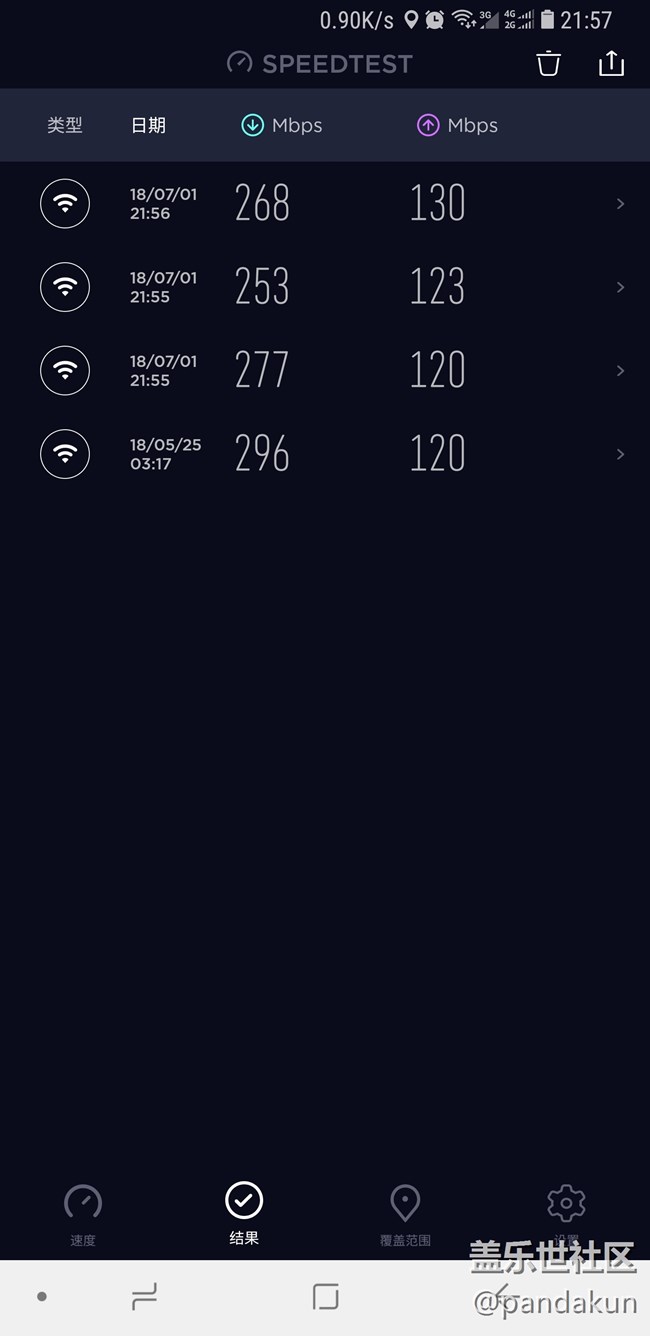Screen dimensions: 650x1336
Task: Open recent apps from the navigation bar
Action: (x=145, y=1297)
